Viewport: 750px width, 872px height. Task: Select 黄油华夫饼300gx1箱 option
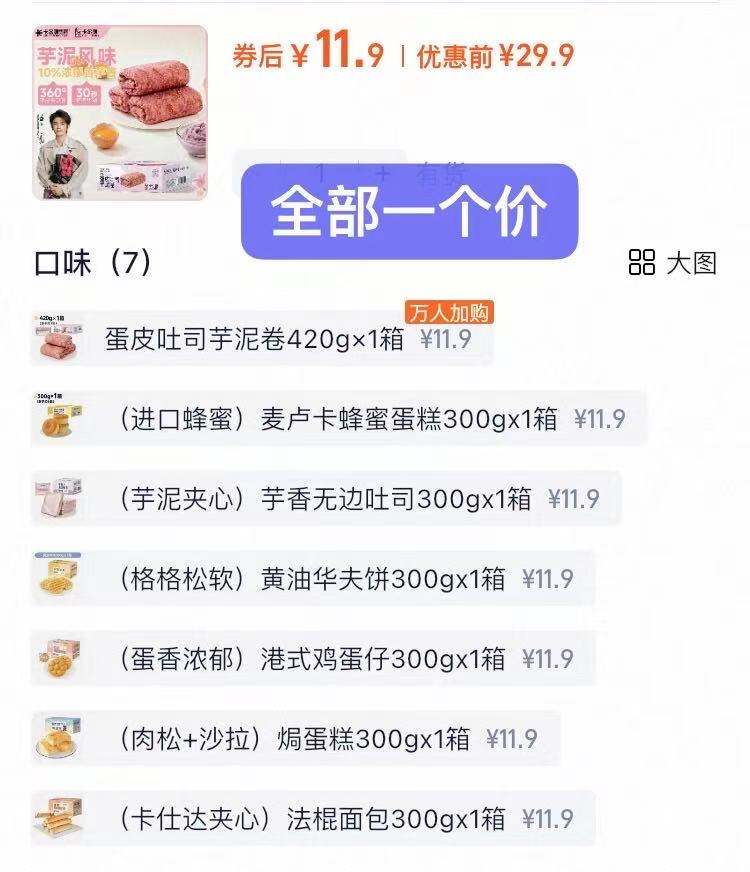click(x=310, y=579)
